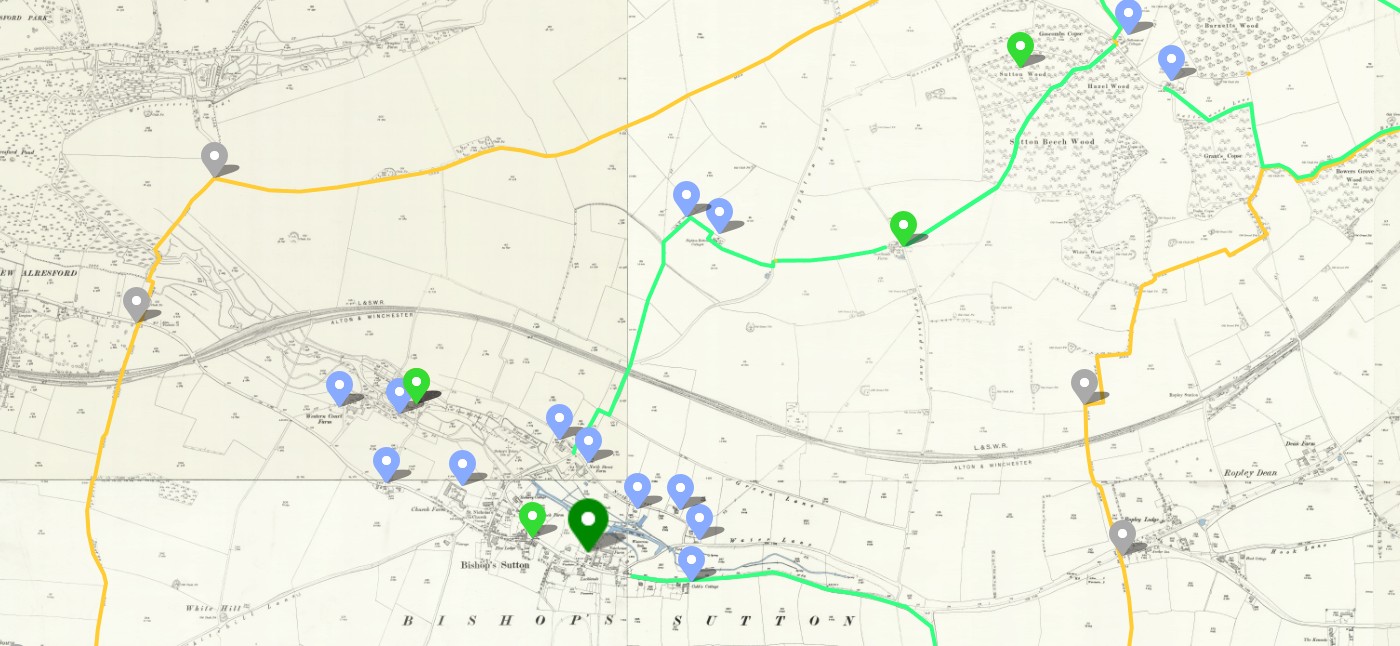
Task: Open the blue pin near Burnetts Wood
Action: [x=1128, y=14]
